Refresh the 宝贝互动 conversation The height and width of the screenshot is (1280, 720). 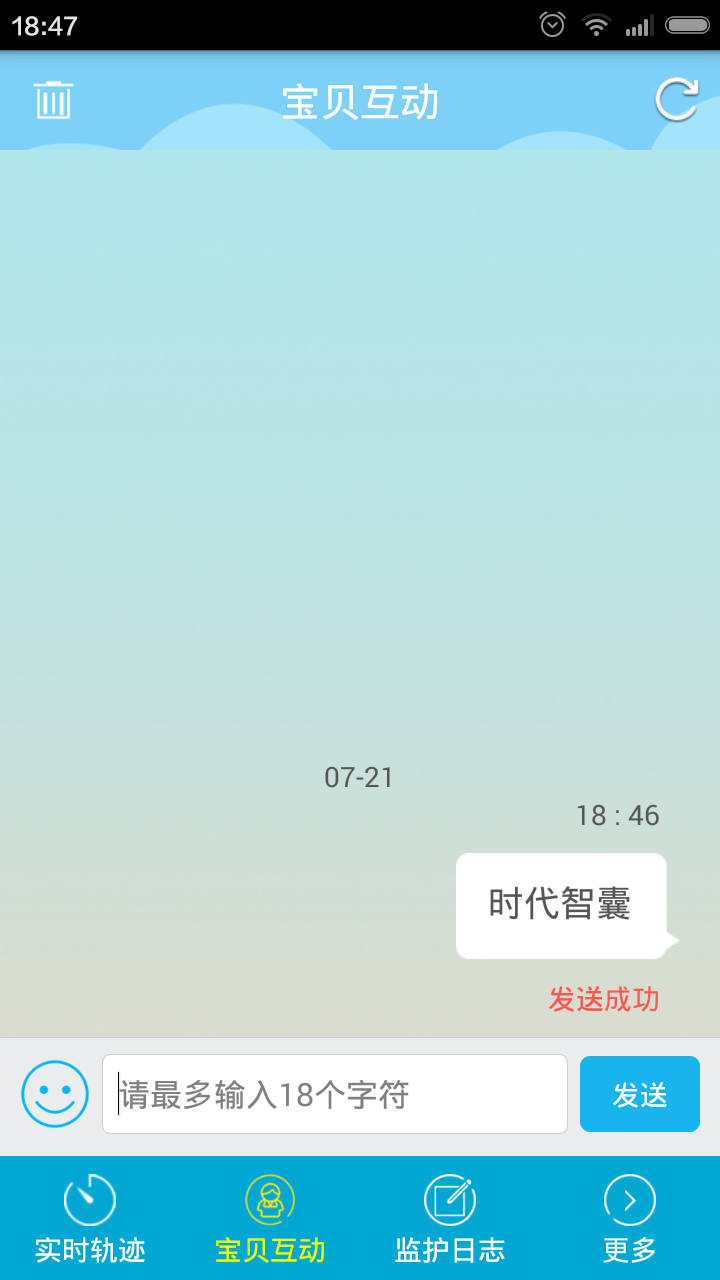coord(676,100)
